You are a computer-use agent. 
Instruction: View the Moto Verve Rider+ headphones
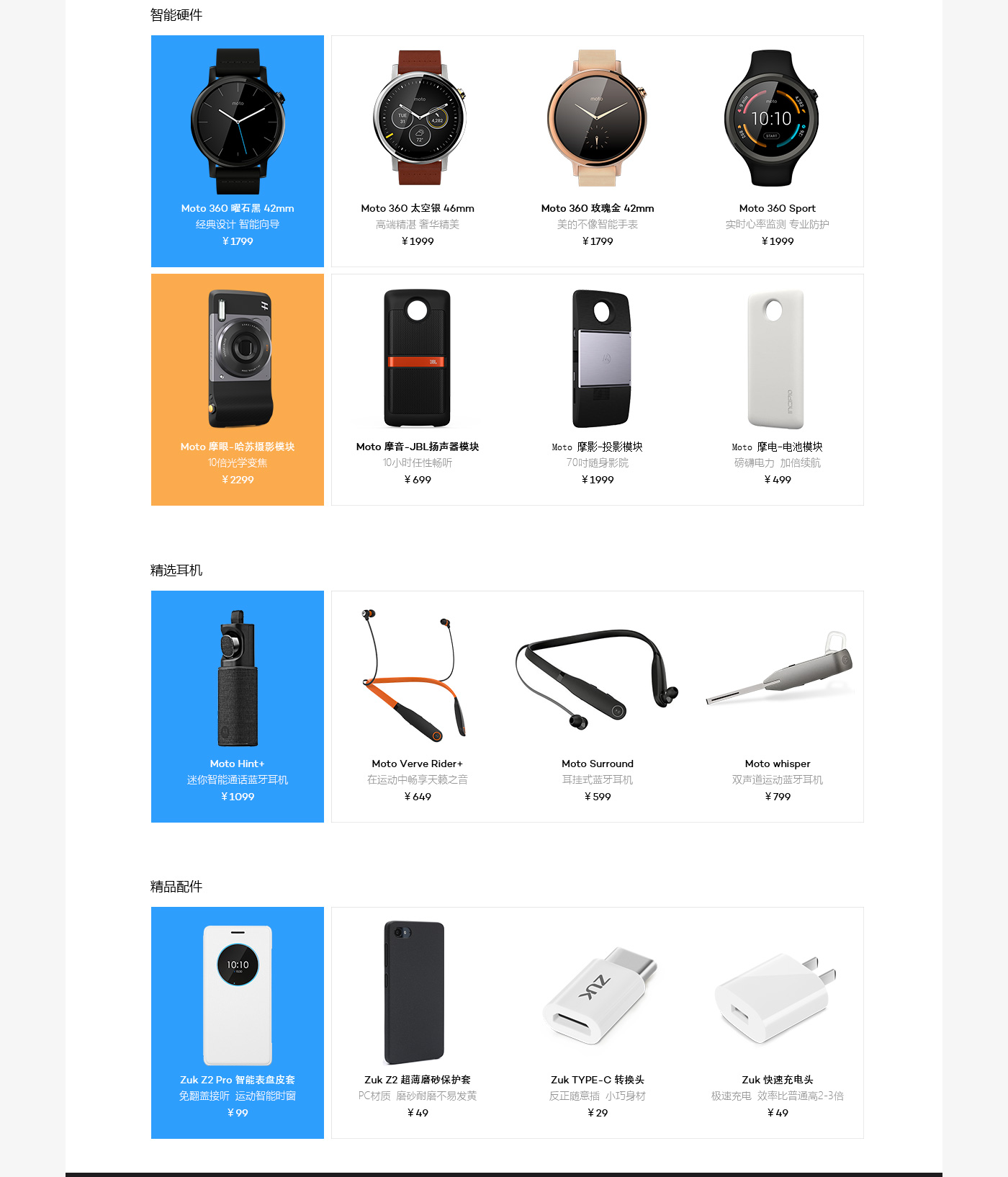point(418,706)
